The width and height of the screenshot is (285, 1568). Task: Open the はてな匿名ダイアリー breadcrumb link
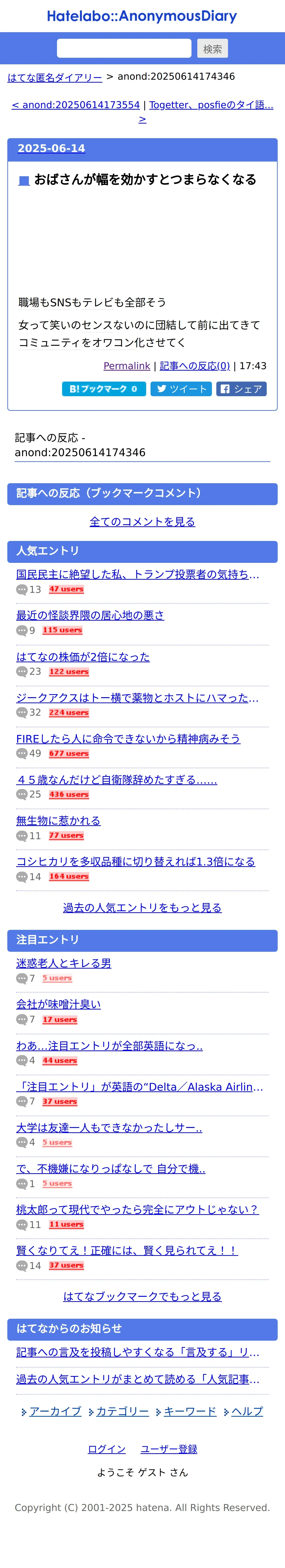coord(55,77)
